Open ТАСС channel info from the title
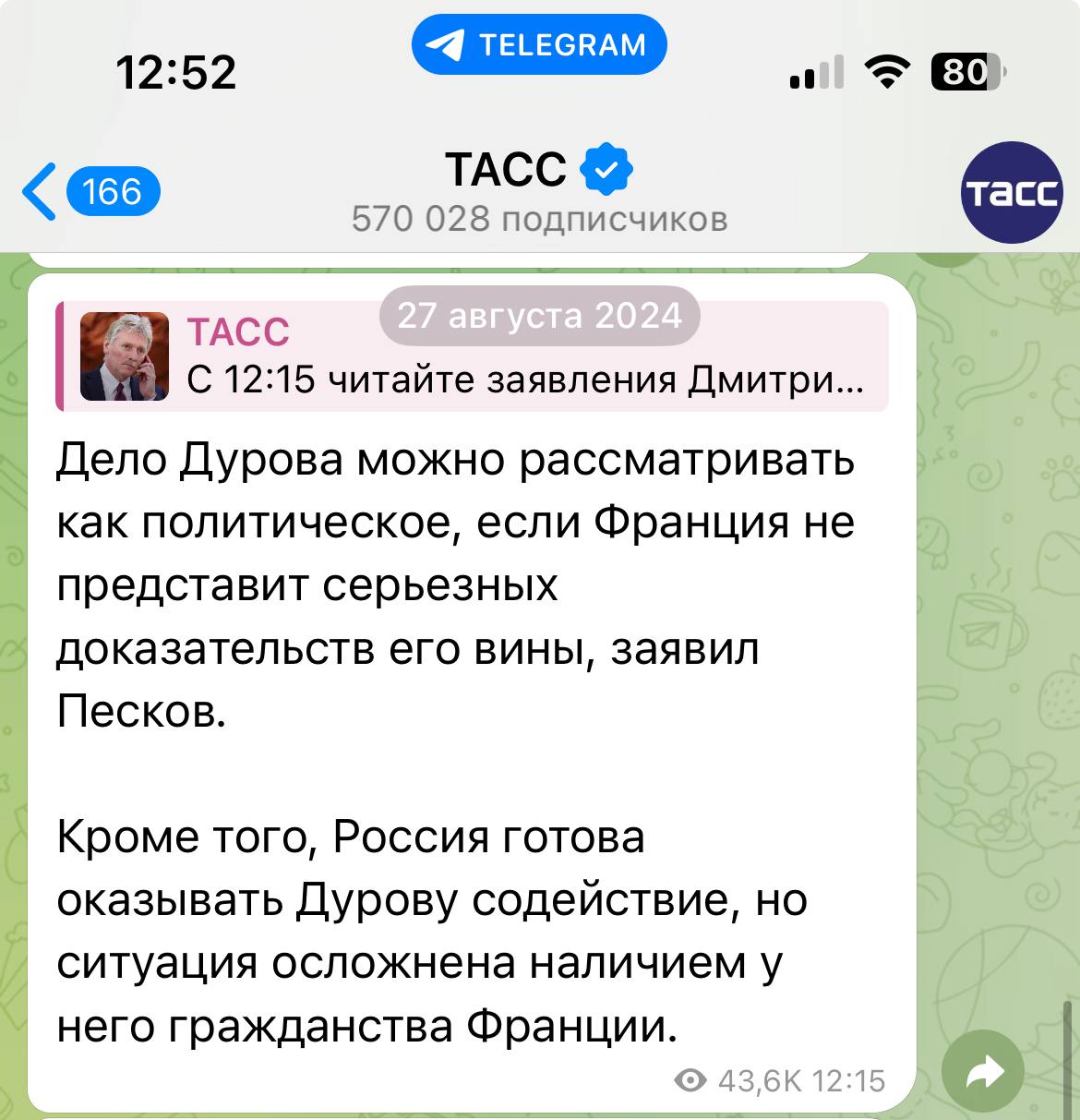 click(538, 191)
